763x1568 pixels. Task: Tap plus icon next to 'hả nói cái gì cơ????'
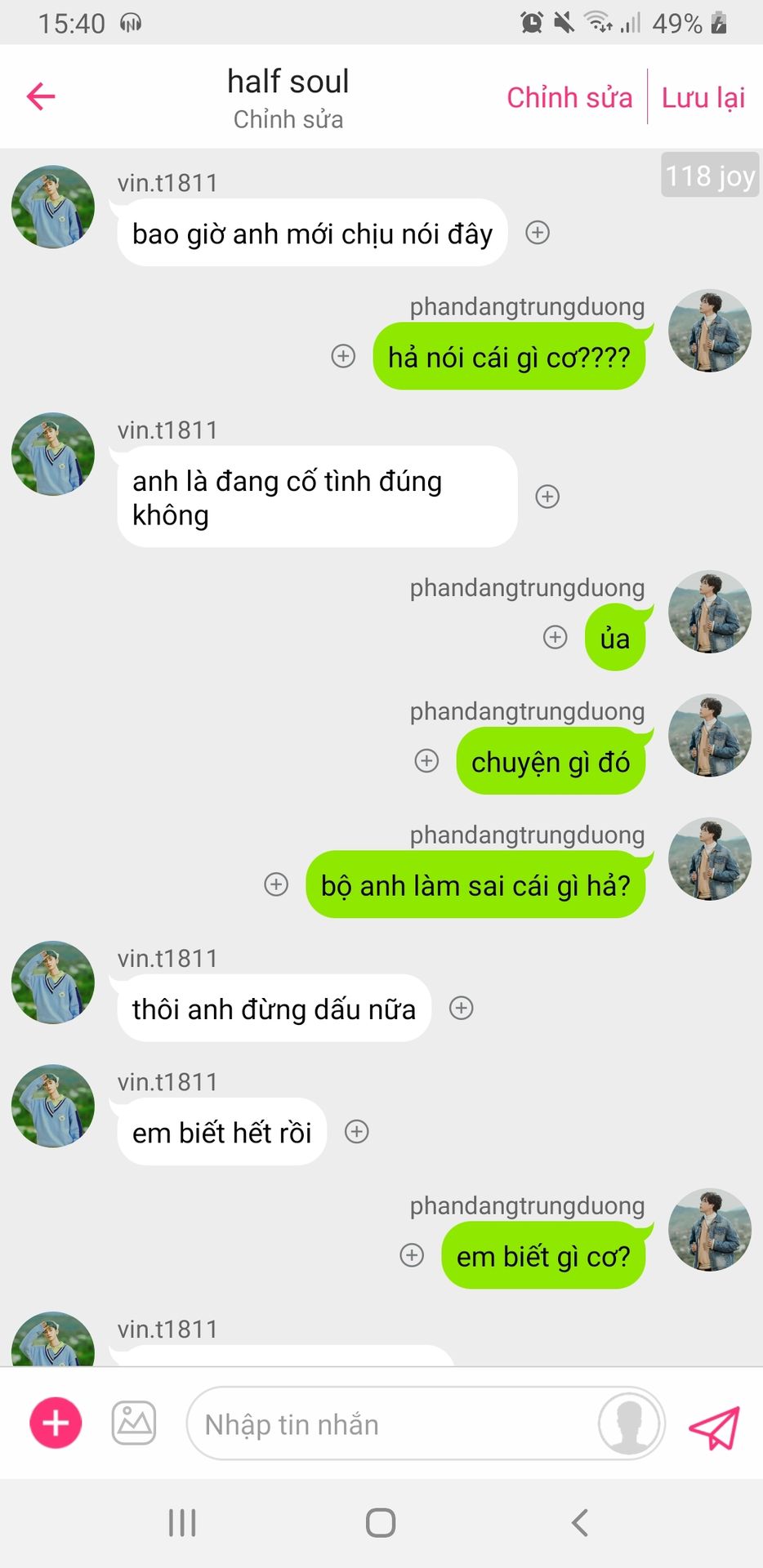[343, 356]
